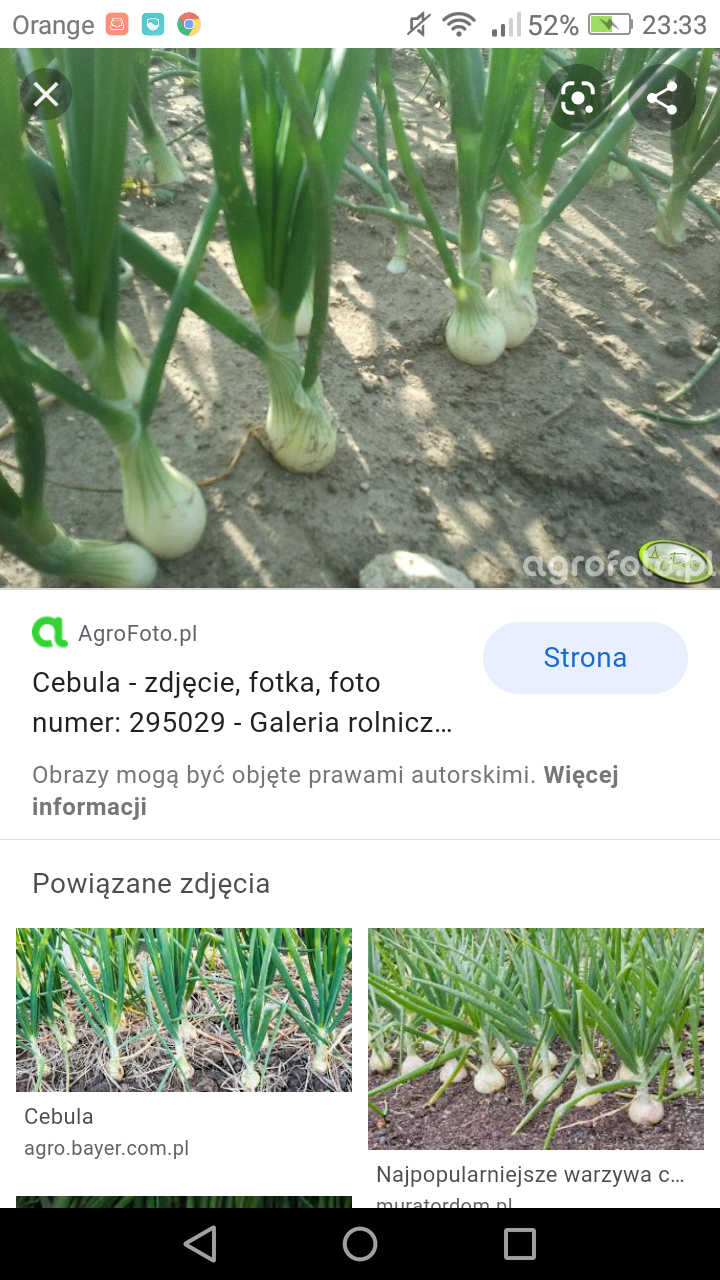Close the image viewer
The image size is (720, 1280).
[46, 95]
